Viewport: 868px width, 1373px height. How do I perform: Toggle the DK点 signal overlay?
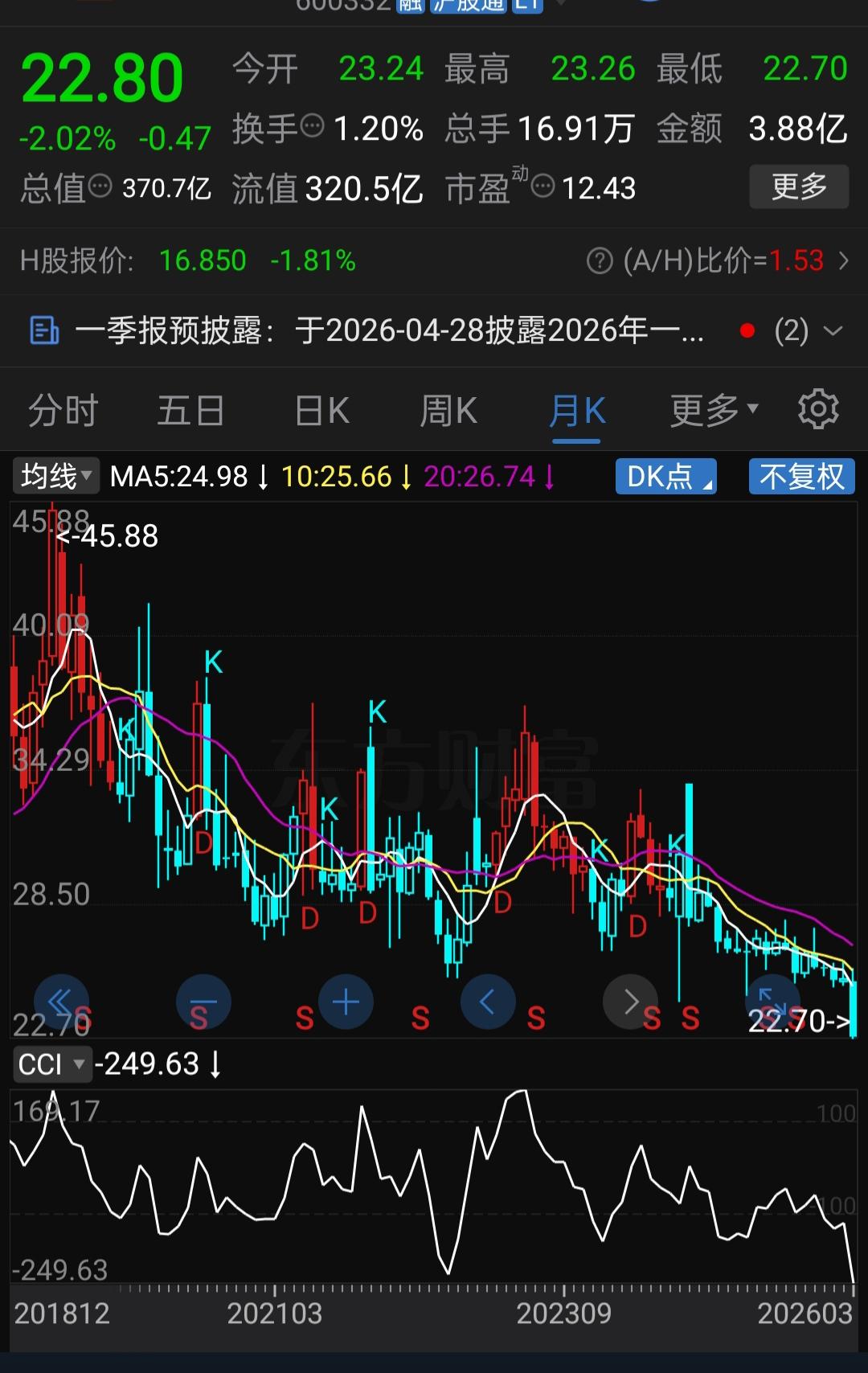point(665,476)
